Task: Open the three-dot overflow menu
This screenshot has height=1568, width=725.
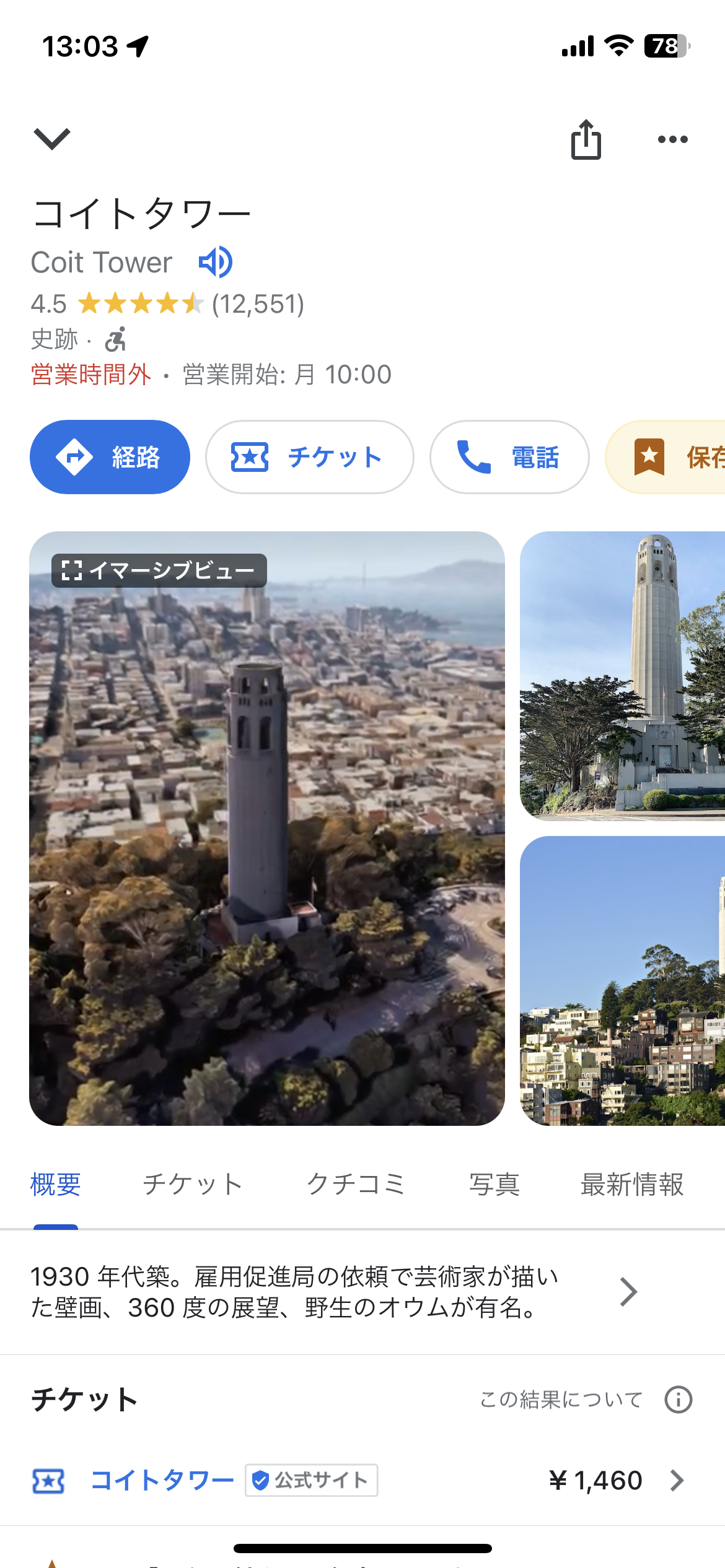Action: pyautogui.click(x=672, y=140)
